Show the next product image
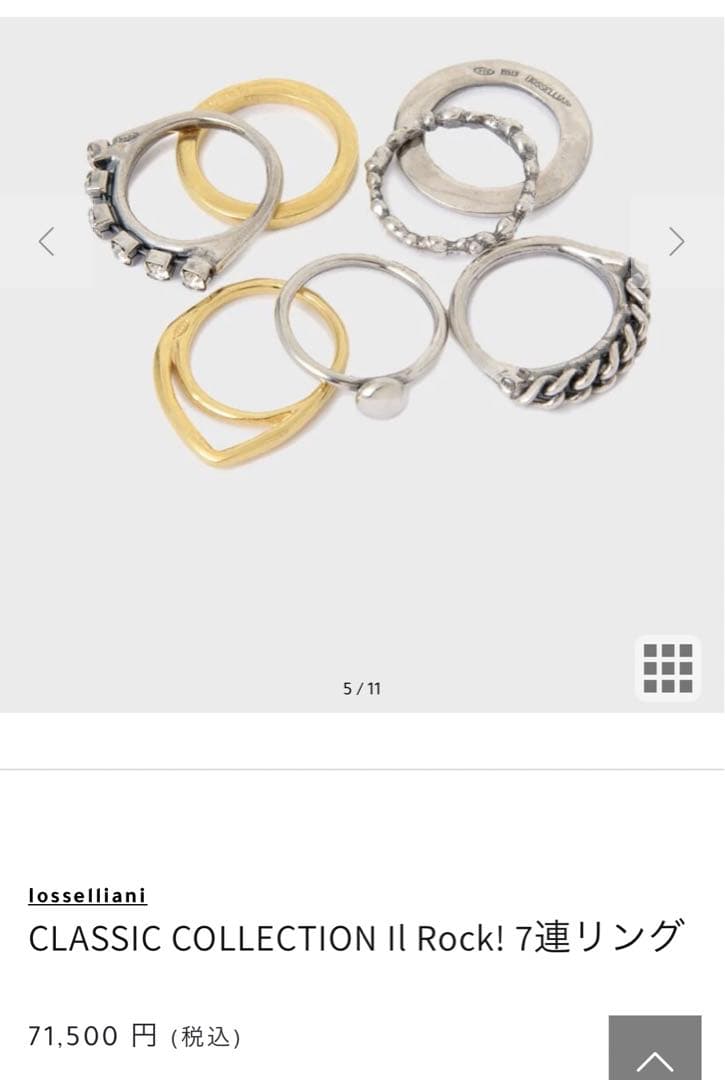This screenshot has width=725, height=1080. [x=677, y=242]
